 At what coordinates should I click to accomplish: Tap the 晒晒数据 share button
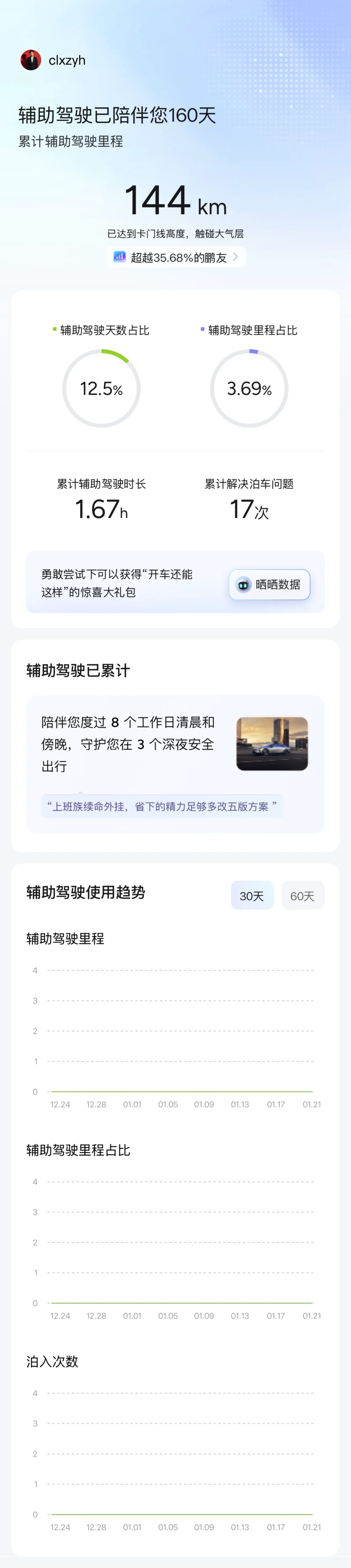click(270, 584)
